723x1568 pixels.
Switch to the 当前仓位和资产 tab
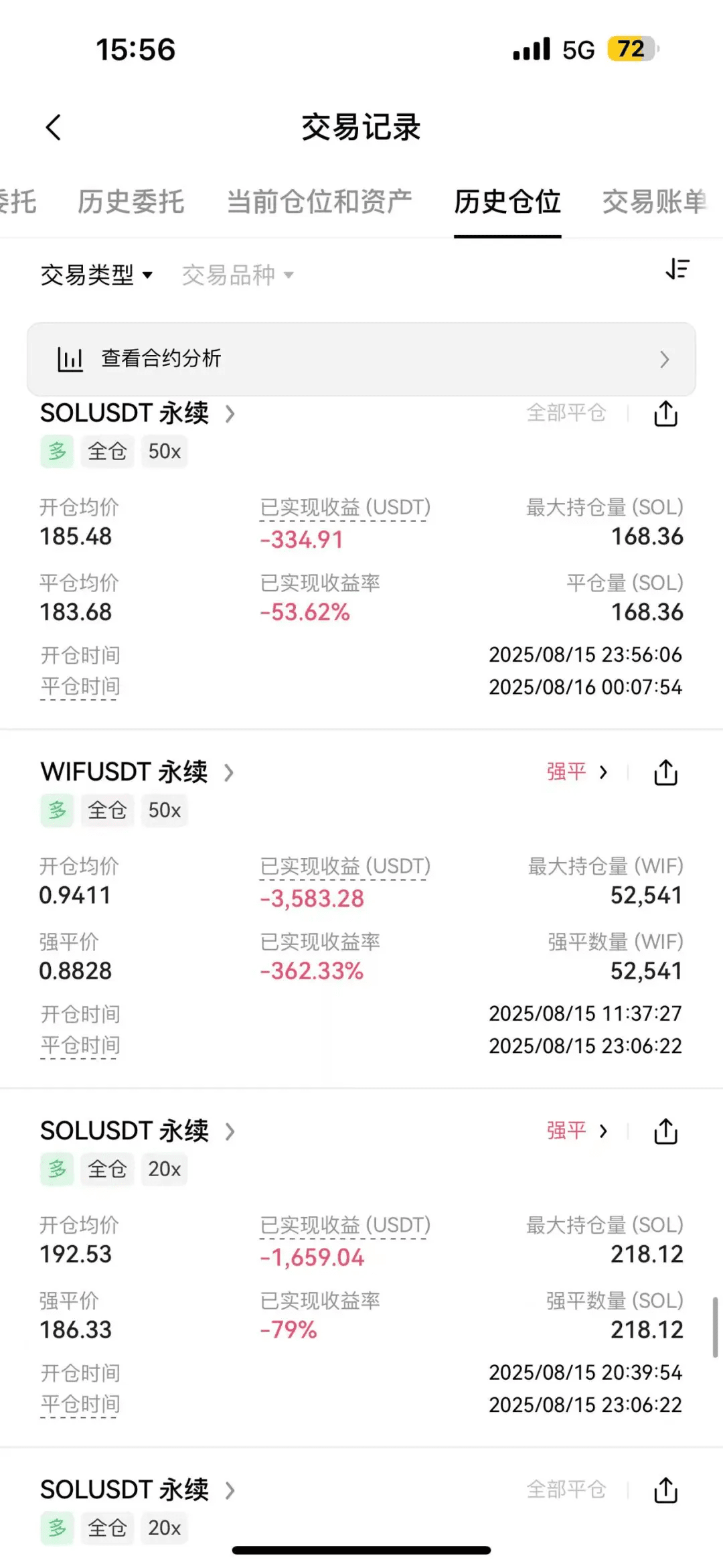[319, 202]
